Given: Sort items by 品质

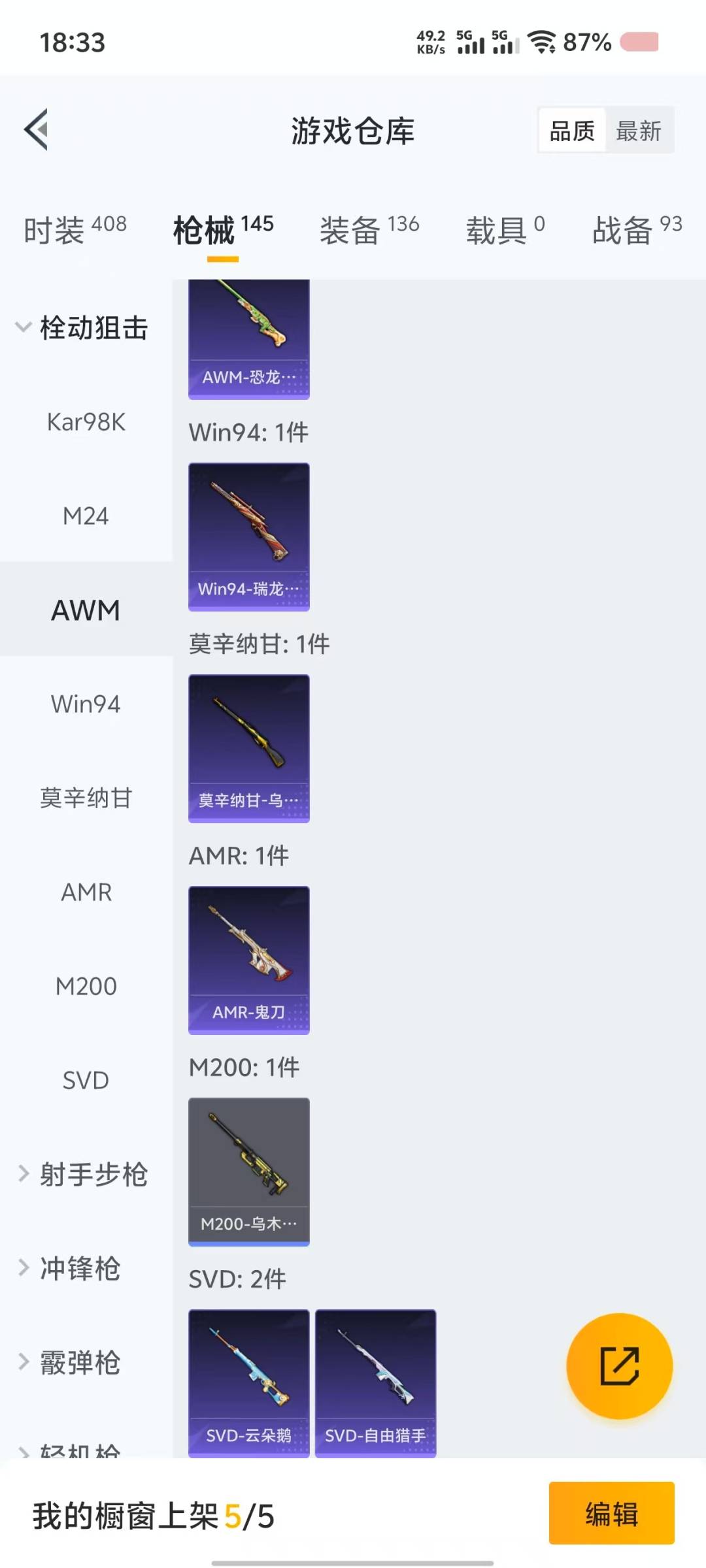Looking at the screenshot, I should tap(572, 131).
